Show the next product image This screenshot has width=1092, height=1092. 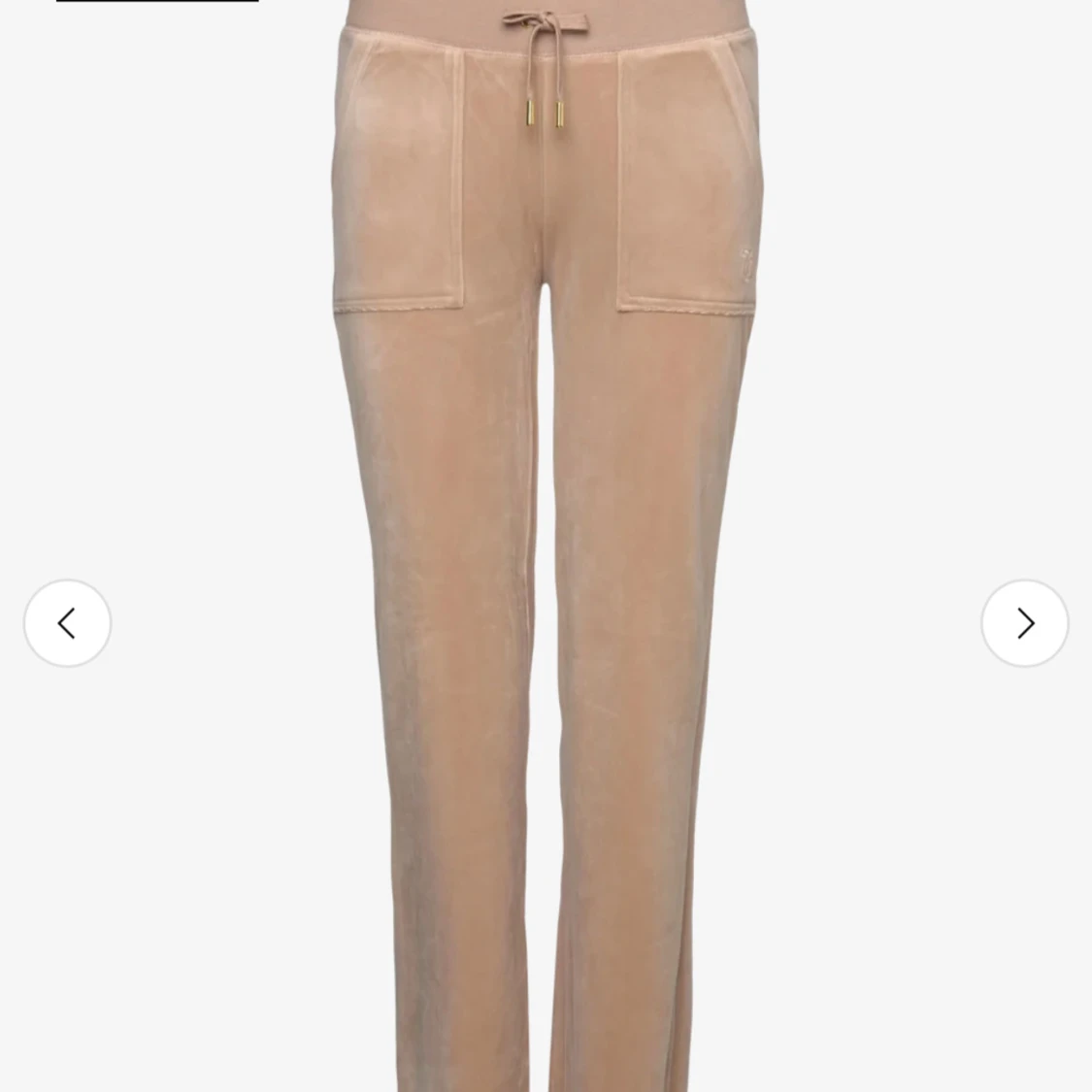tap(1024, 623)
